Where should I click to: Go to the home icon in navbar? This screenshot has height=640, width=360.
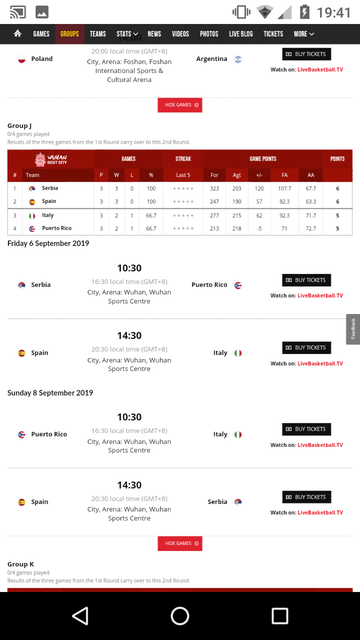18,34
